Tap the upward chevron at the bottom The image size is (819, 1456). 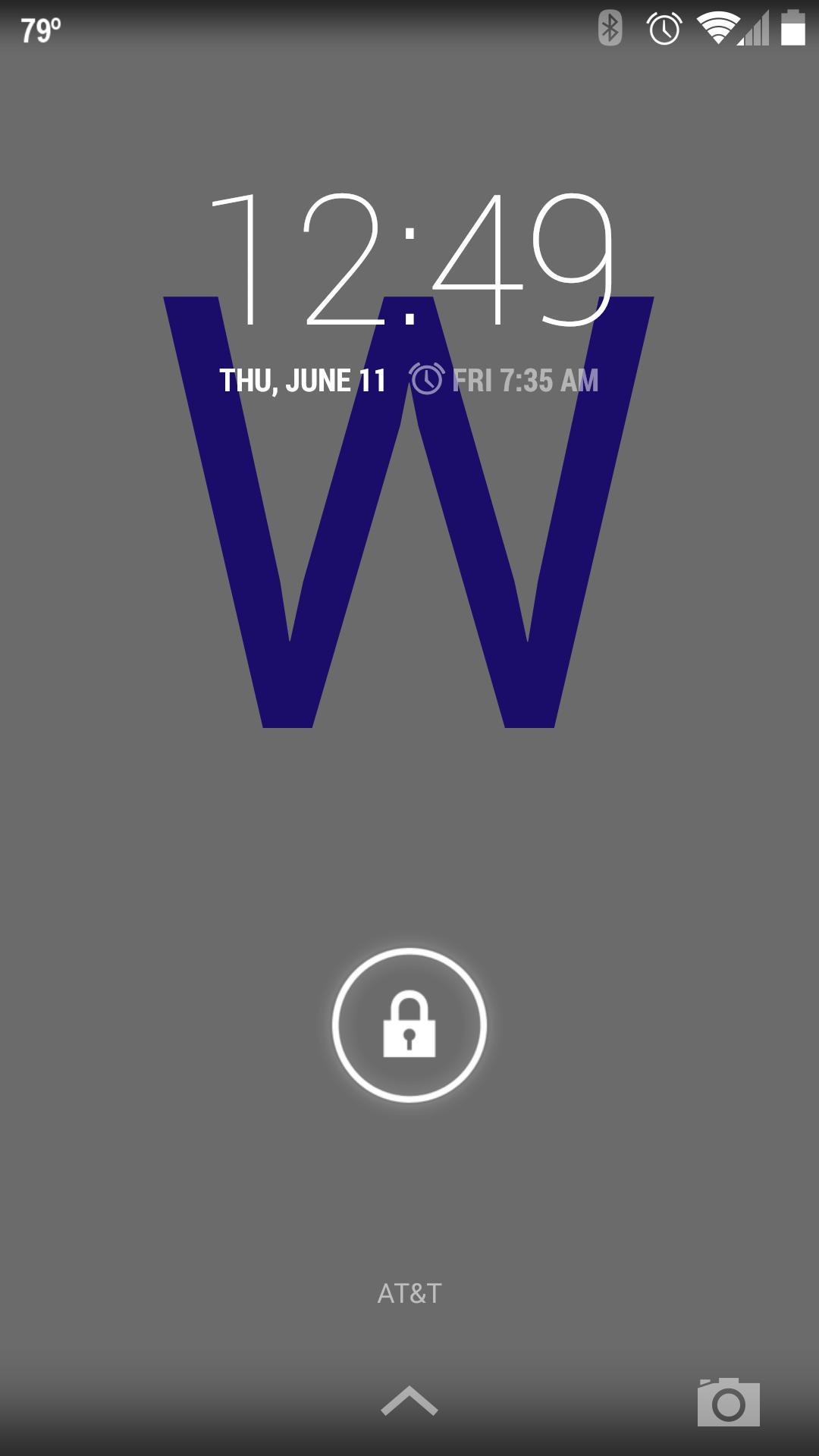coord(409,1401)
